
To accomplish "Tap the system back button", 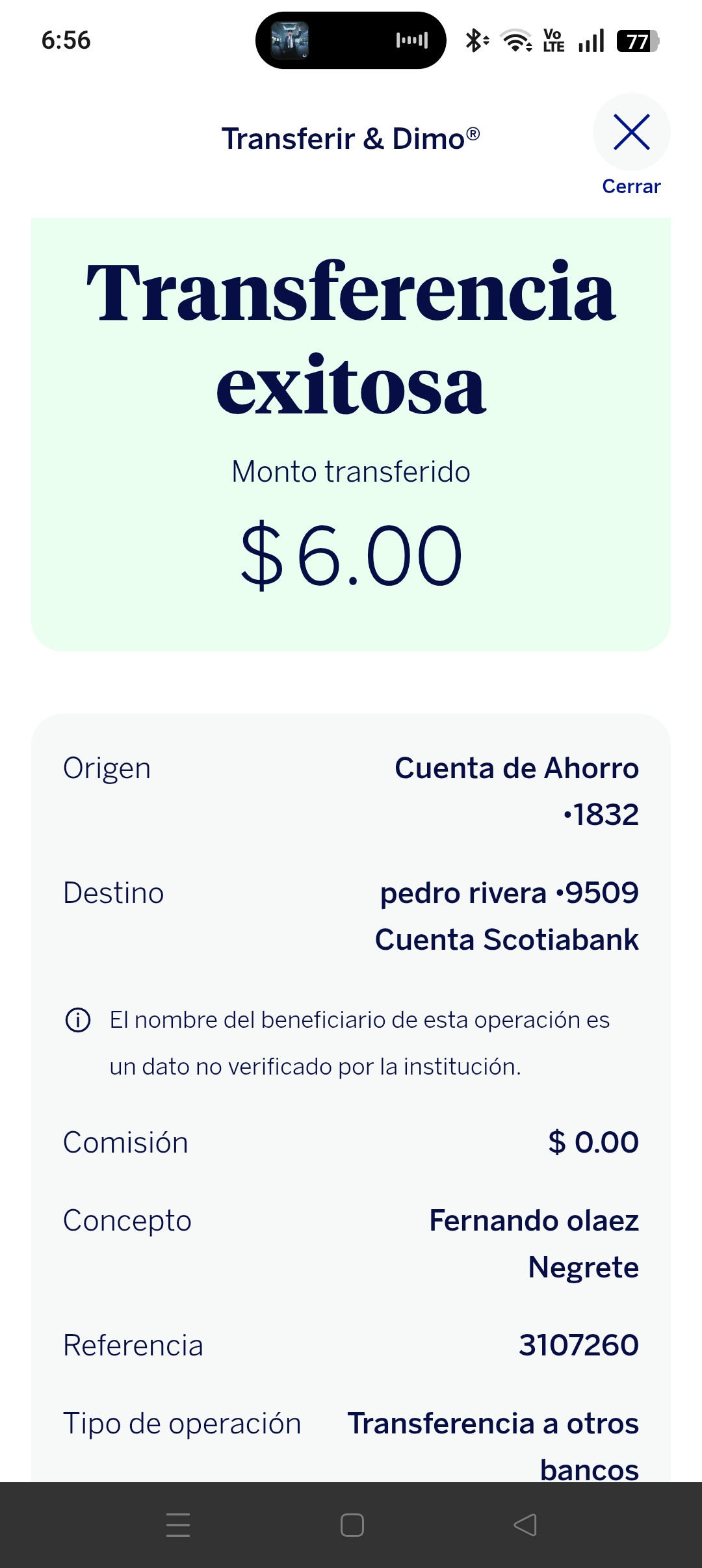I will [x=525, y=1524].
